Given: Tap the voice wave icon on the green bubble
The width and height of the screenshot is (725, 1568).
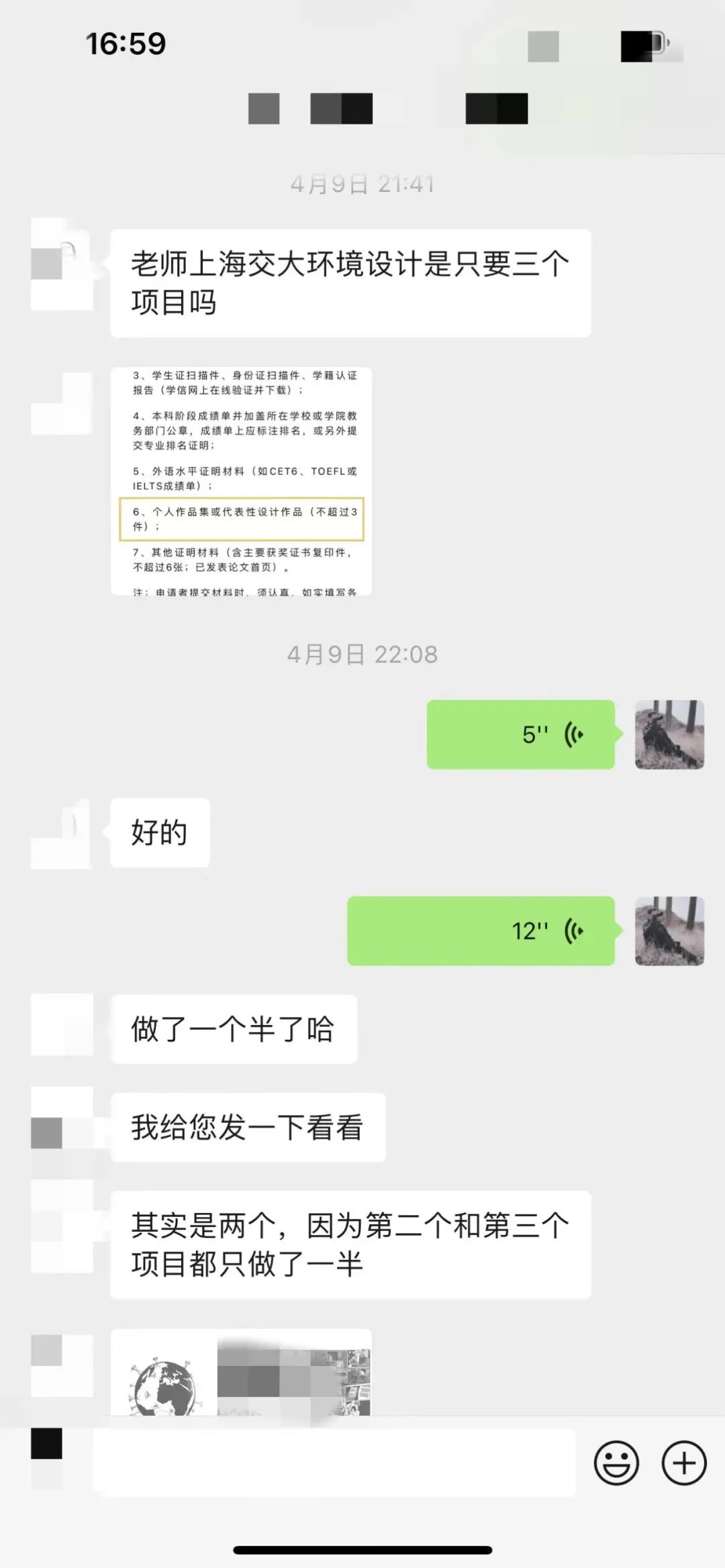Looking at the screenshot, I should [x=576, y=735].
